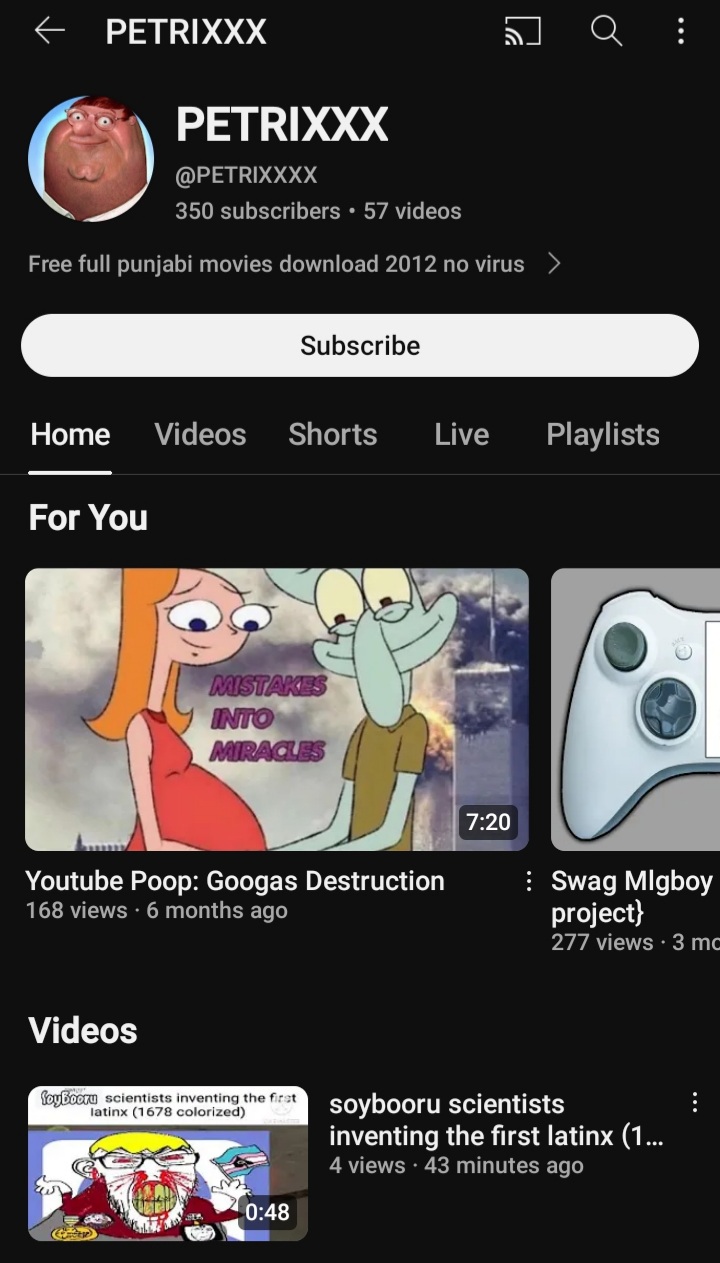The image size is (720, 1263).
Task: View the PETRIXXX channel avatar
Action: coord(91,159)
